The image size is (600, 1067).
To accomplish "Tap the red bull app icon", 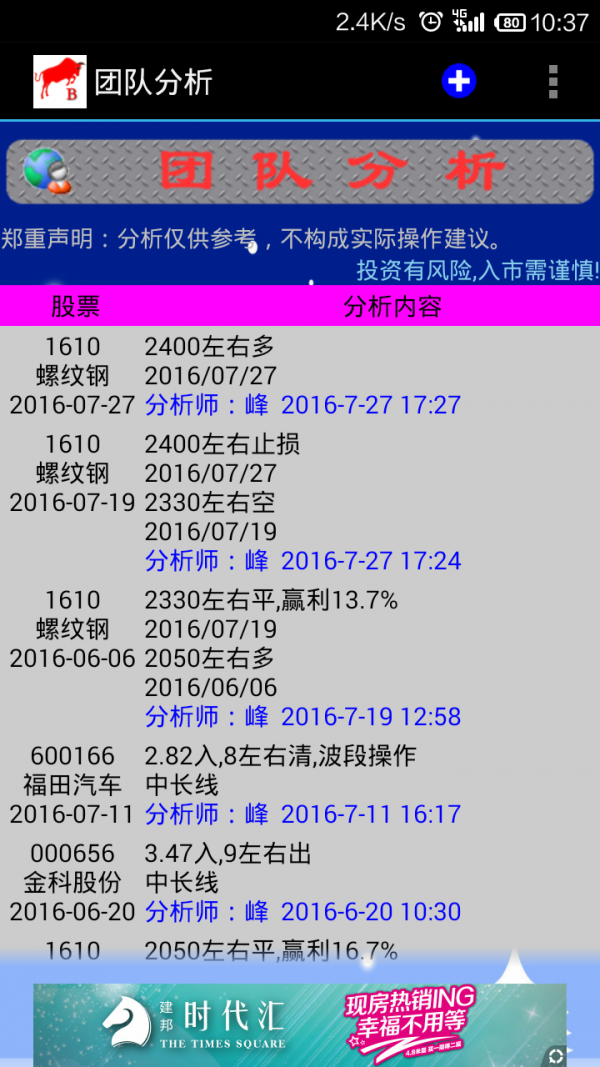I will (60, 82).
